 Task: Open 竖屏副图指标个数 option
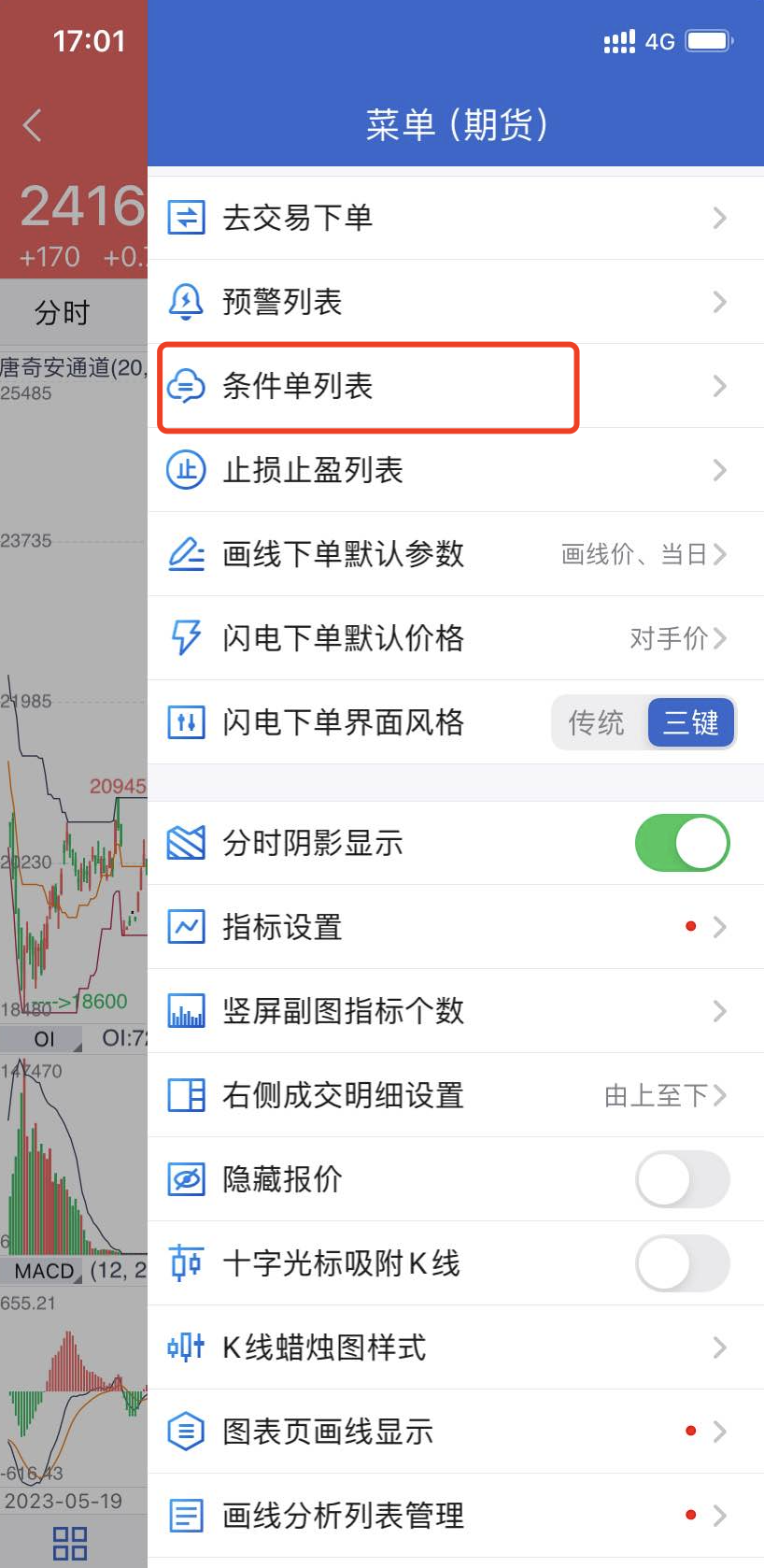click(x=456, y=1011)
